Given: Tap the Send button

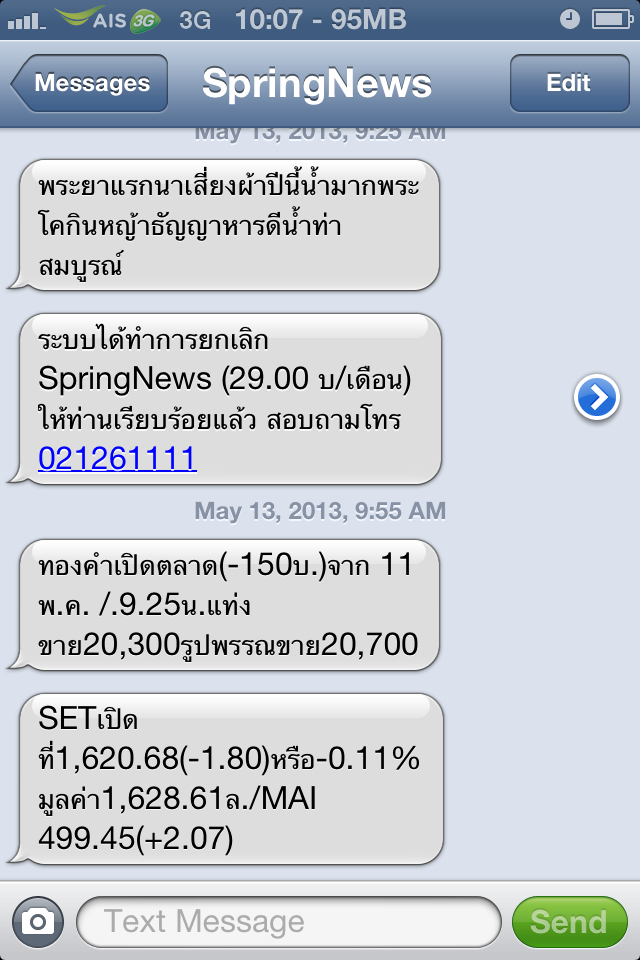Looking at the screenshot, I should point(568,921).
